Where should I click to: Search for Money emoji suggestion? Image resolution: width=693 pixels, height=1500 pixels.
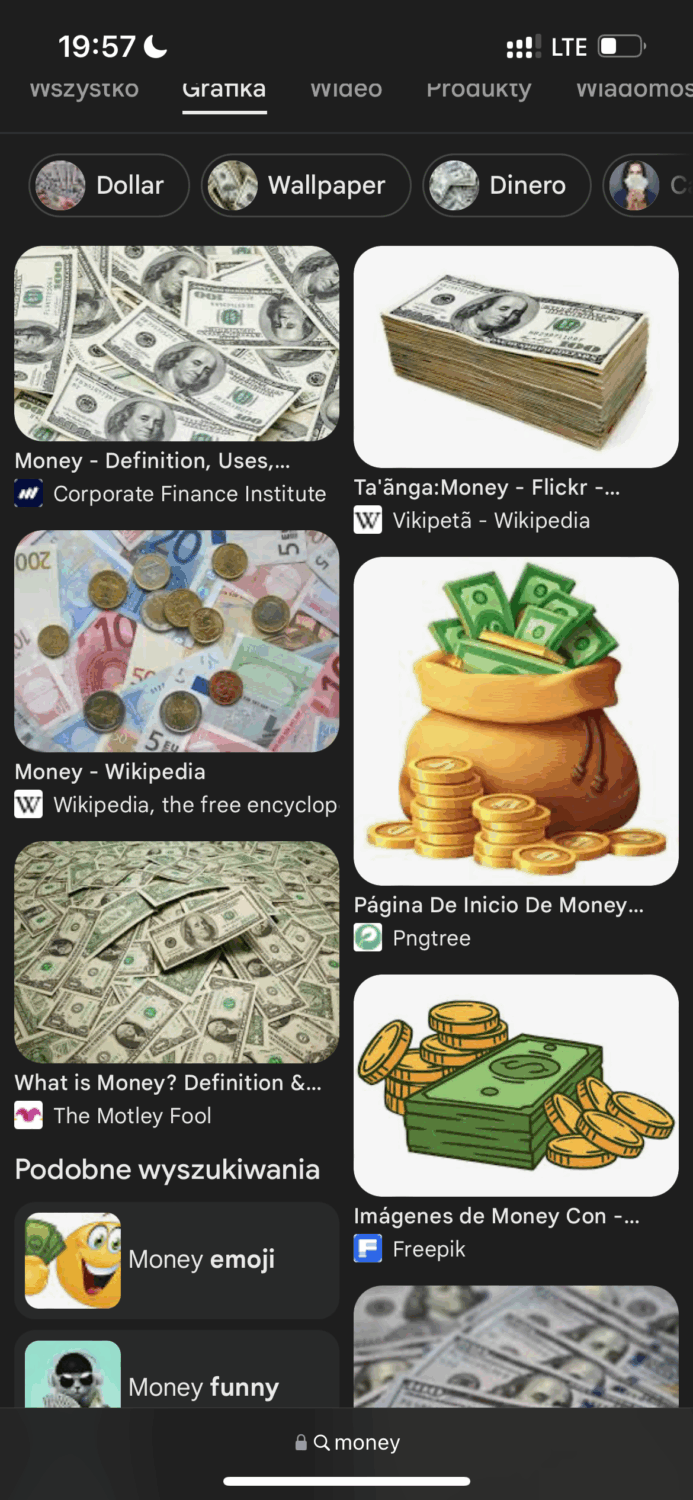click(176, 1260)
